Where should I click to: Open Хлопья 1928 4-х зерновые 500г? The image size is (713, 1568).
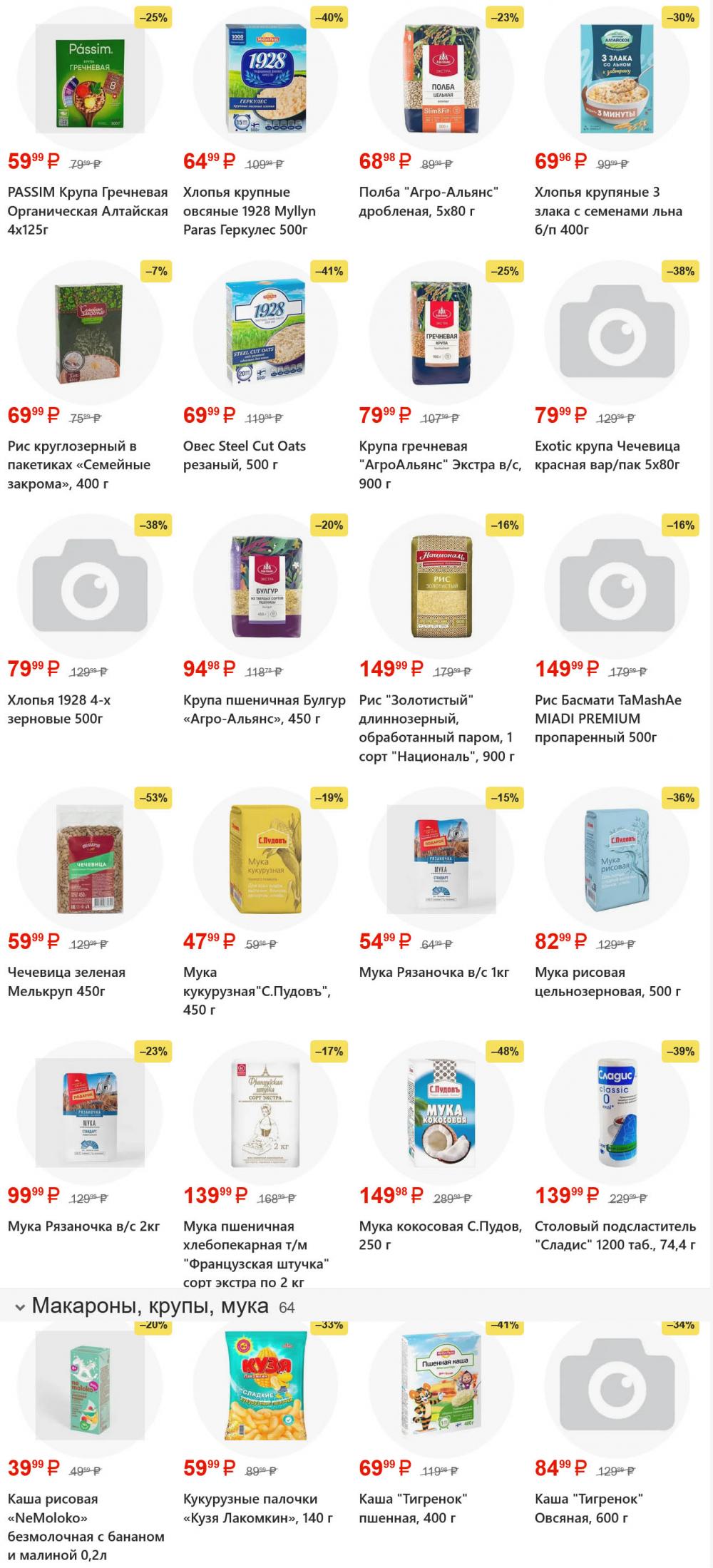coord(59,709)
